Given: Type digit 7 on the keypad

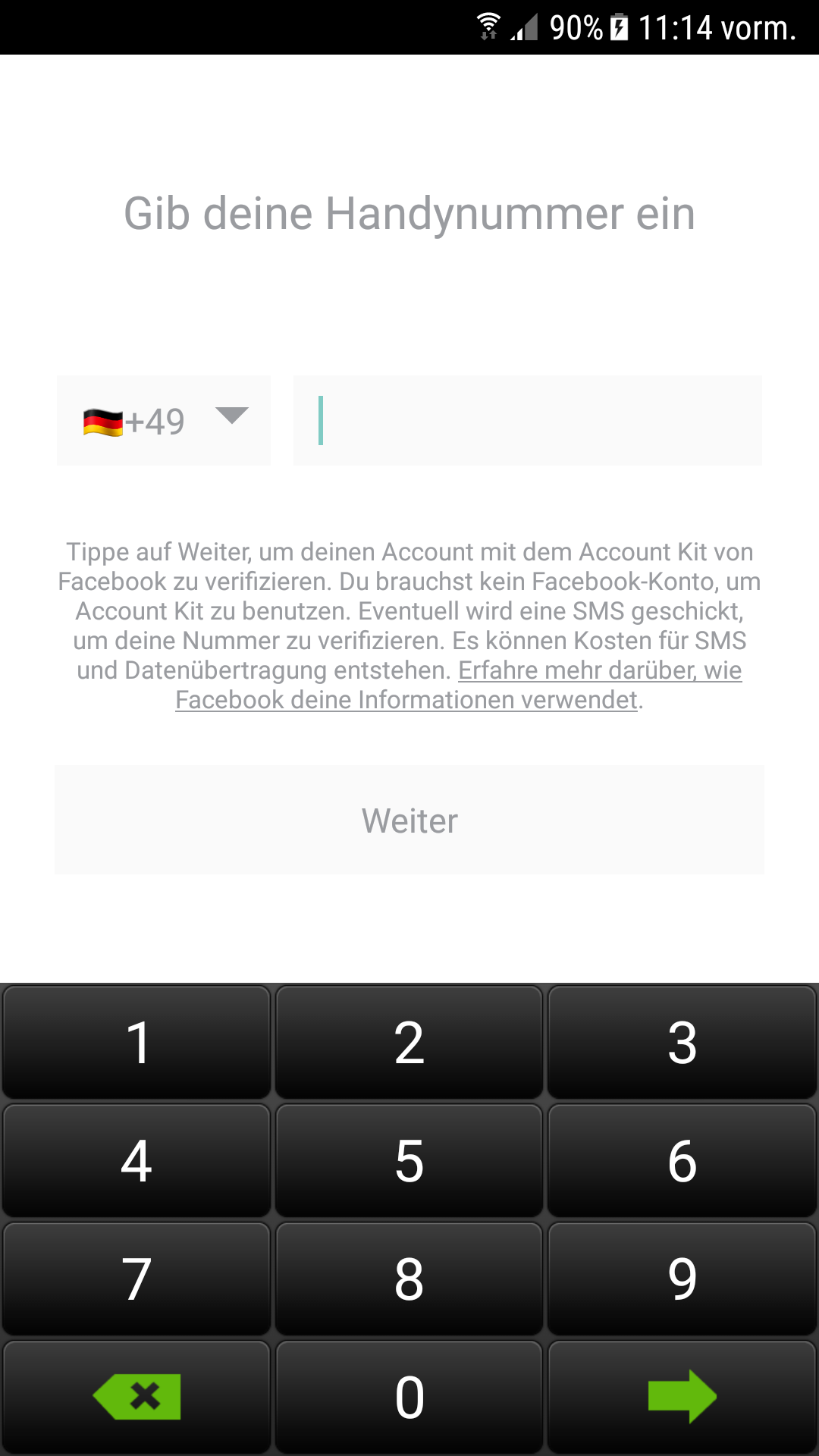Looking at the screenshot, I should click(136, 1279).
